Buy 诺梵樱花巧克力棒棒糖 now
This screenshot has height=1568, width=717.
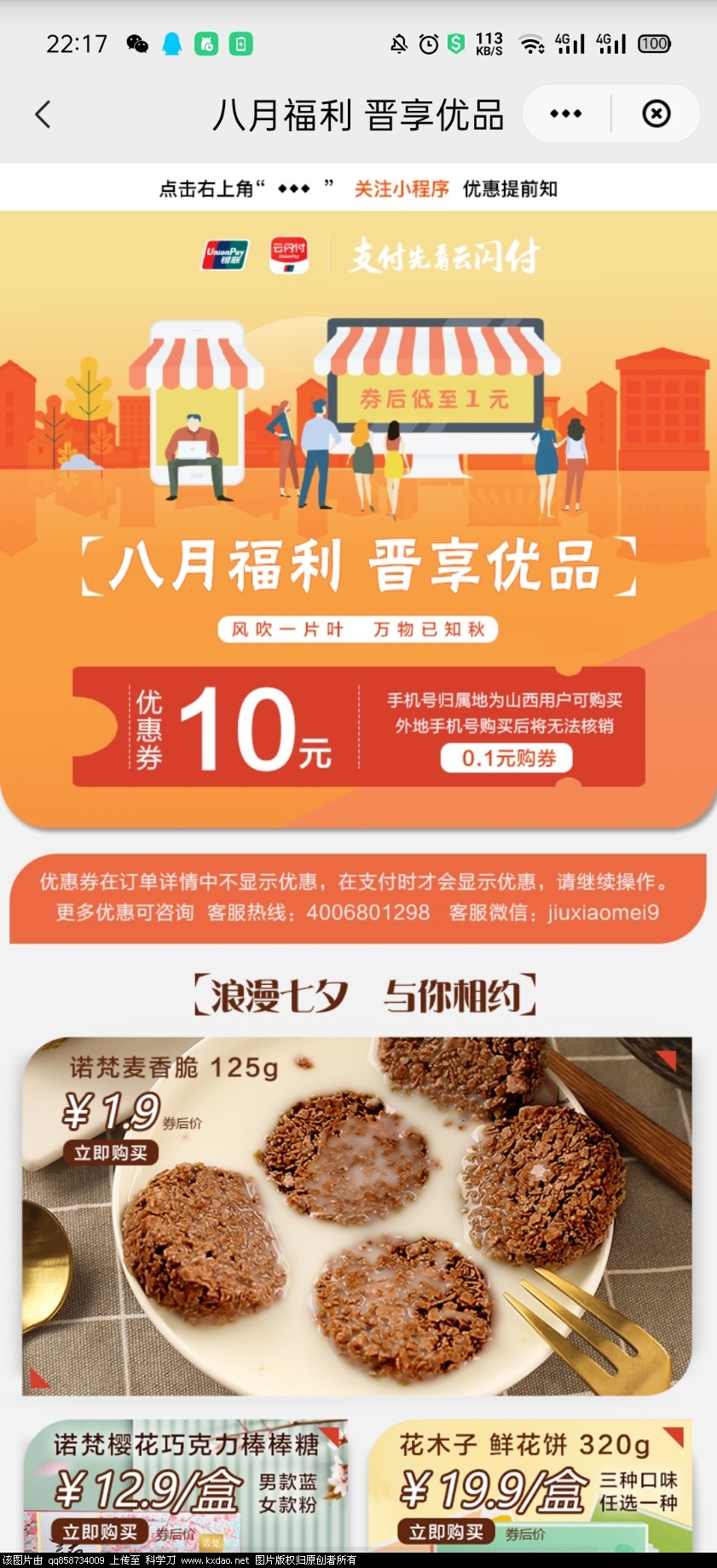click(101, 1531)
